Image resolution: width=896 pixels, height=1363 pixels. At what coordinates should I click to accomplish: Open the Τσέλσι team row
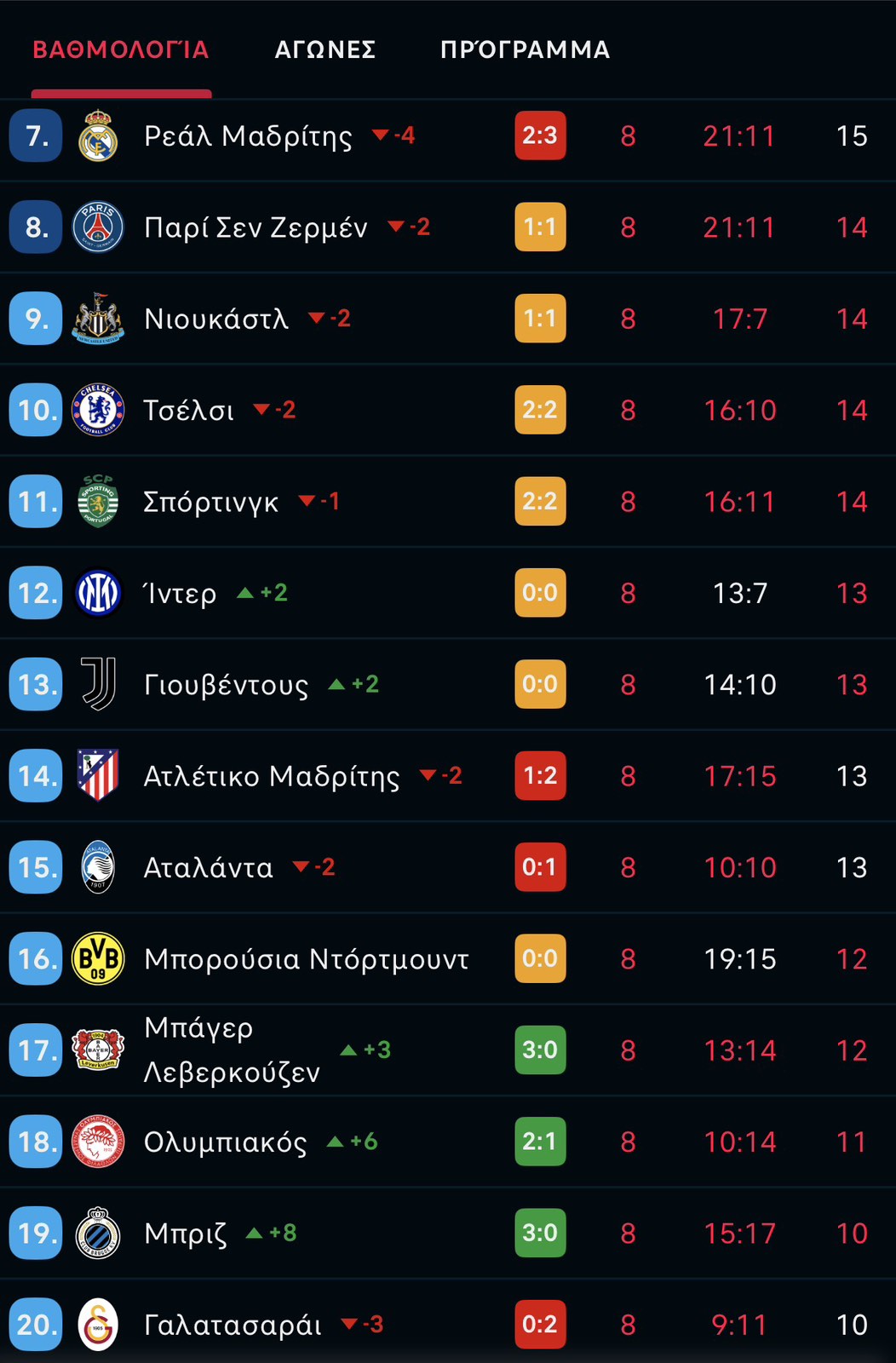tap(188, 411)
